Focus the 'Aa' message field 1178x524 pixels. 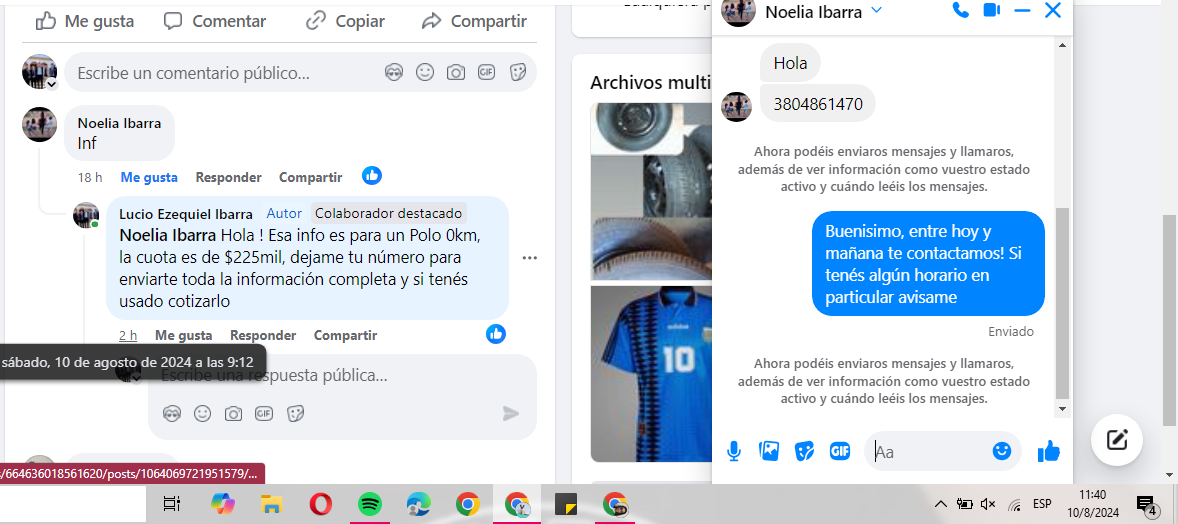pyautogui.click(x=930, y=452)
